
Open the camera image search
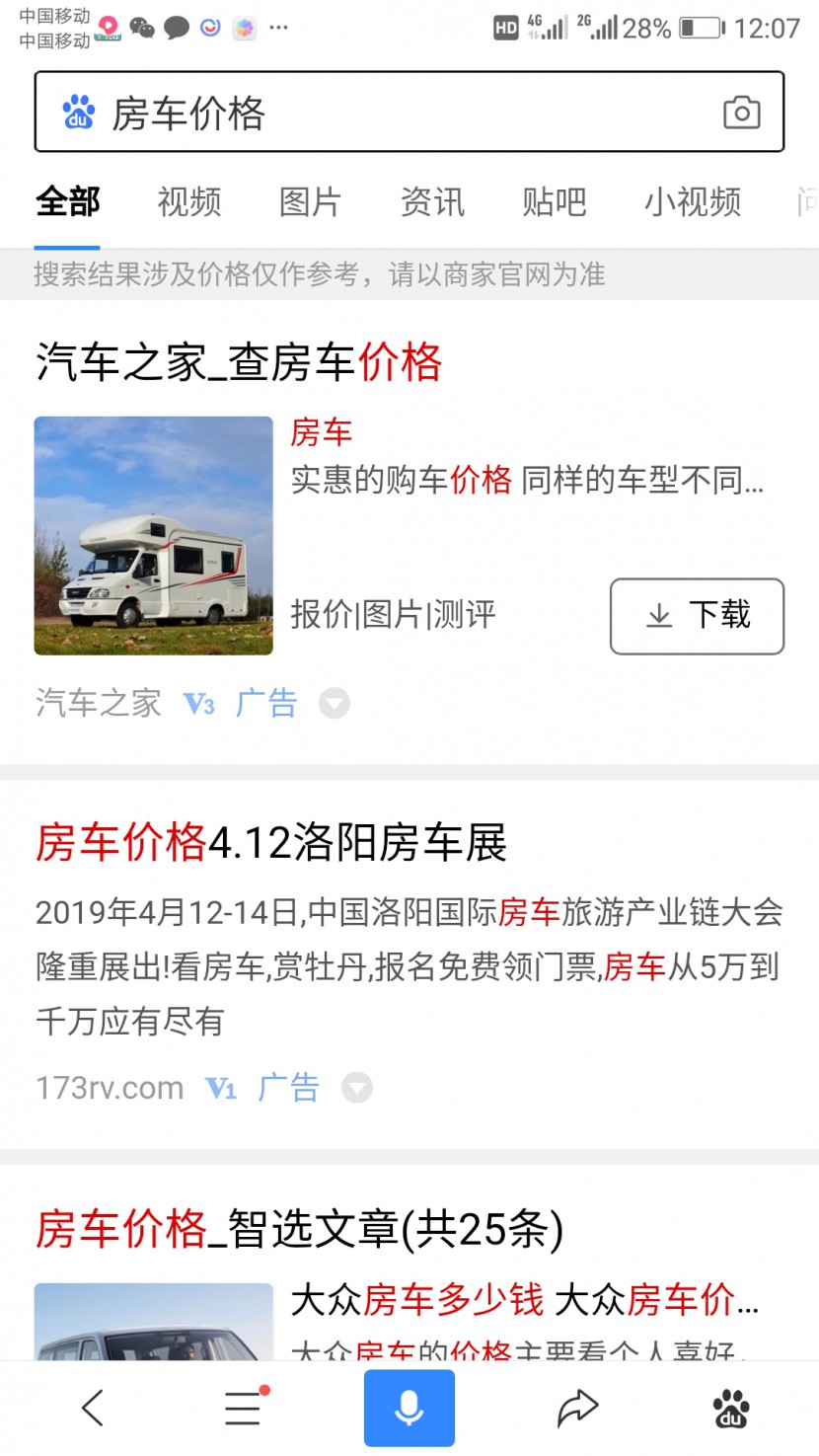(x=741, y=114)
